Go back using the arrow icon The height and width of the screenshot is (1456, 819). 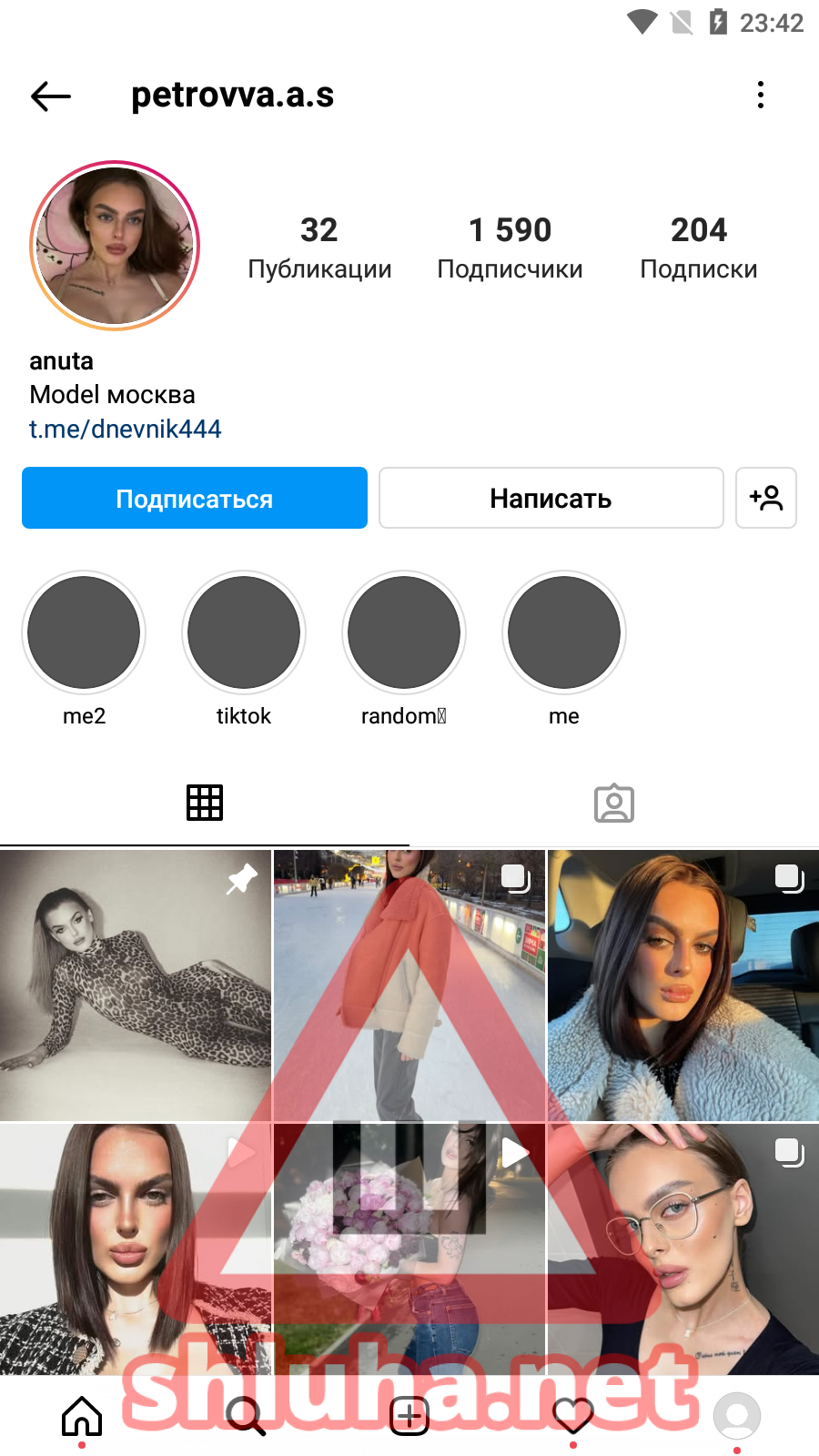point(51,96)
